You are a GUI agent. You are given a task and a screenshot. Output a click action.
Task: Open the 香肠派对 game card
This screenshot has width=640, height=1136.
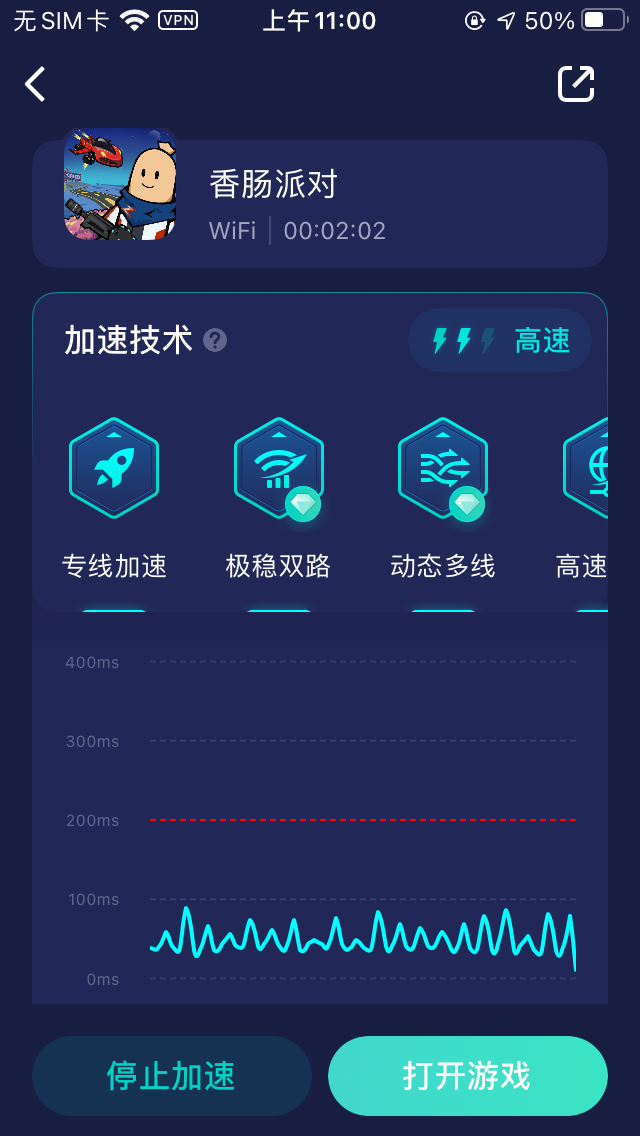point(320,204)
